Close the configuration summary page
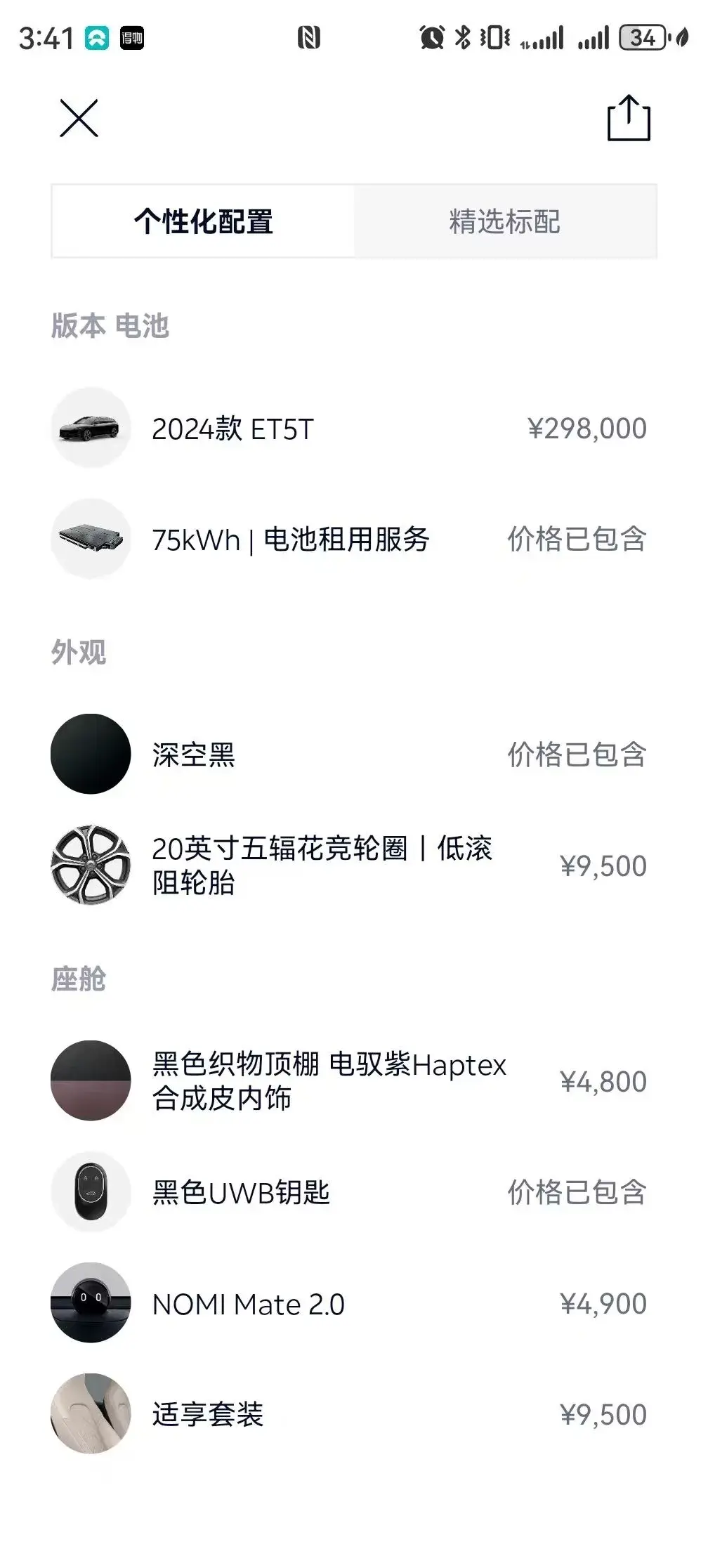Image resolution: width=708 pixels, height=1568 pixels. coord(79,118)
